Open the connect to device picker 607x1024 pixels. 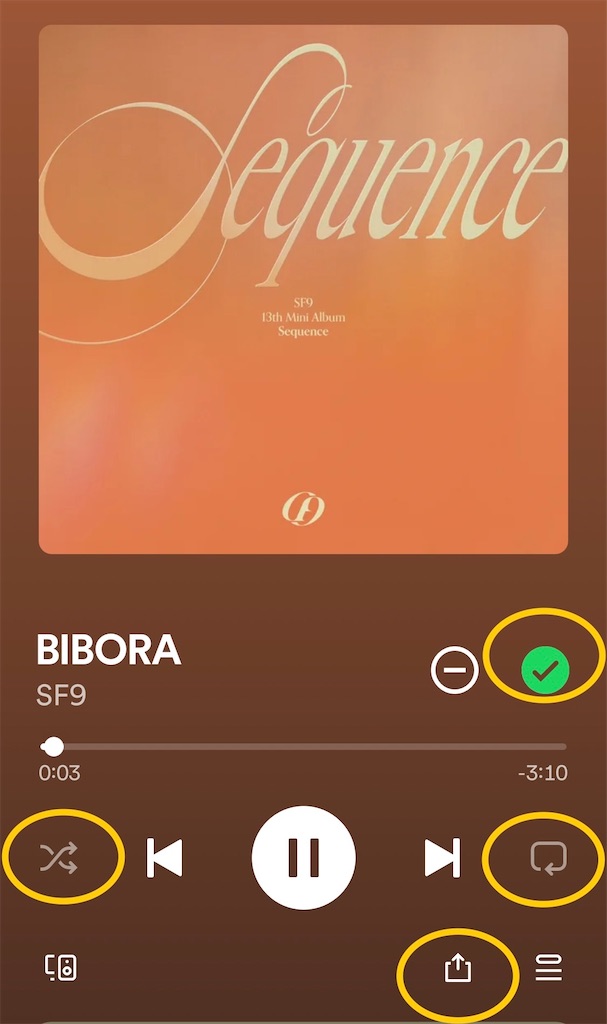coord(60,967)
